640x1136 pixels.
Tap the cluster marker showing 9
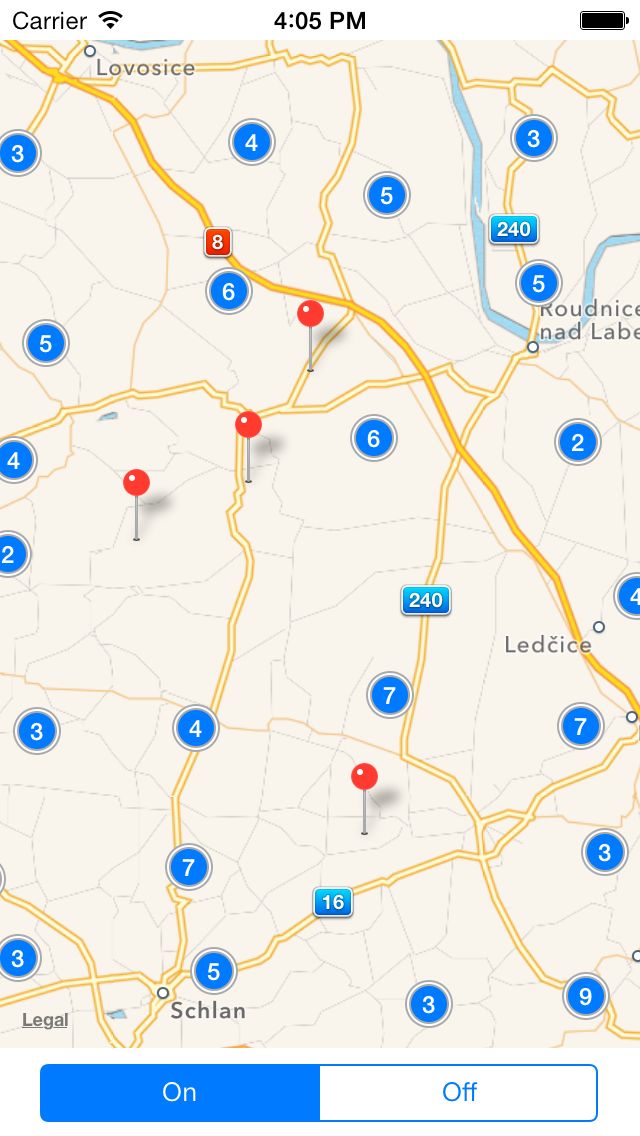[585, 996]
